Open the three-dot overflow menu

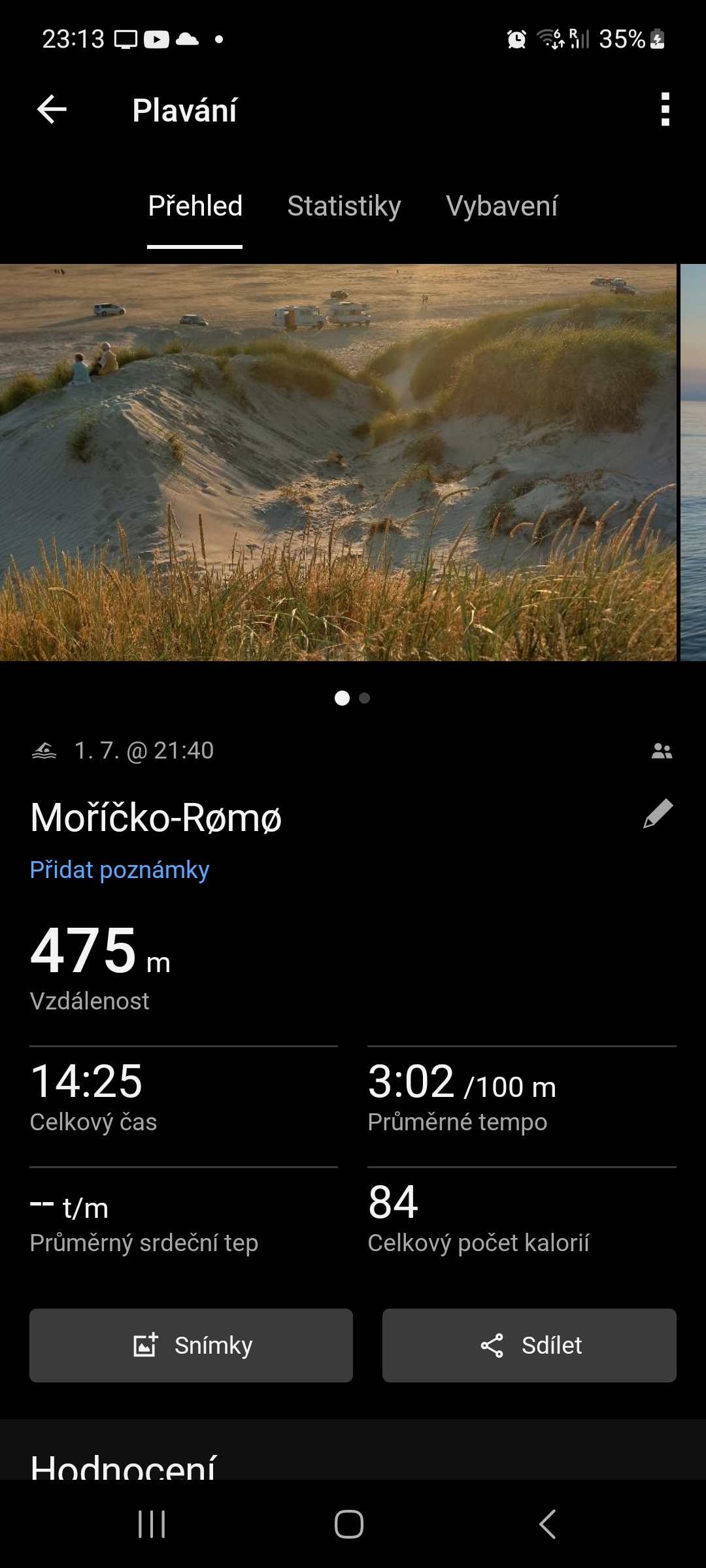point(665,109)
